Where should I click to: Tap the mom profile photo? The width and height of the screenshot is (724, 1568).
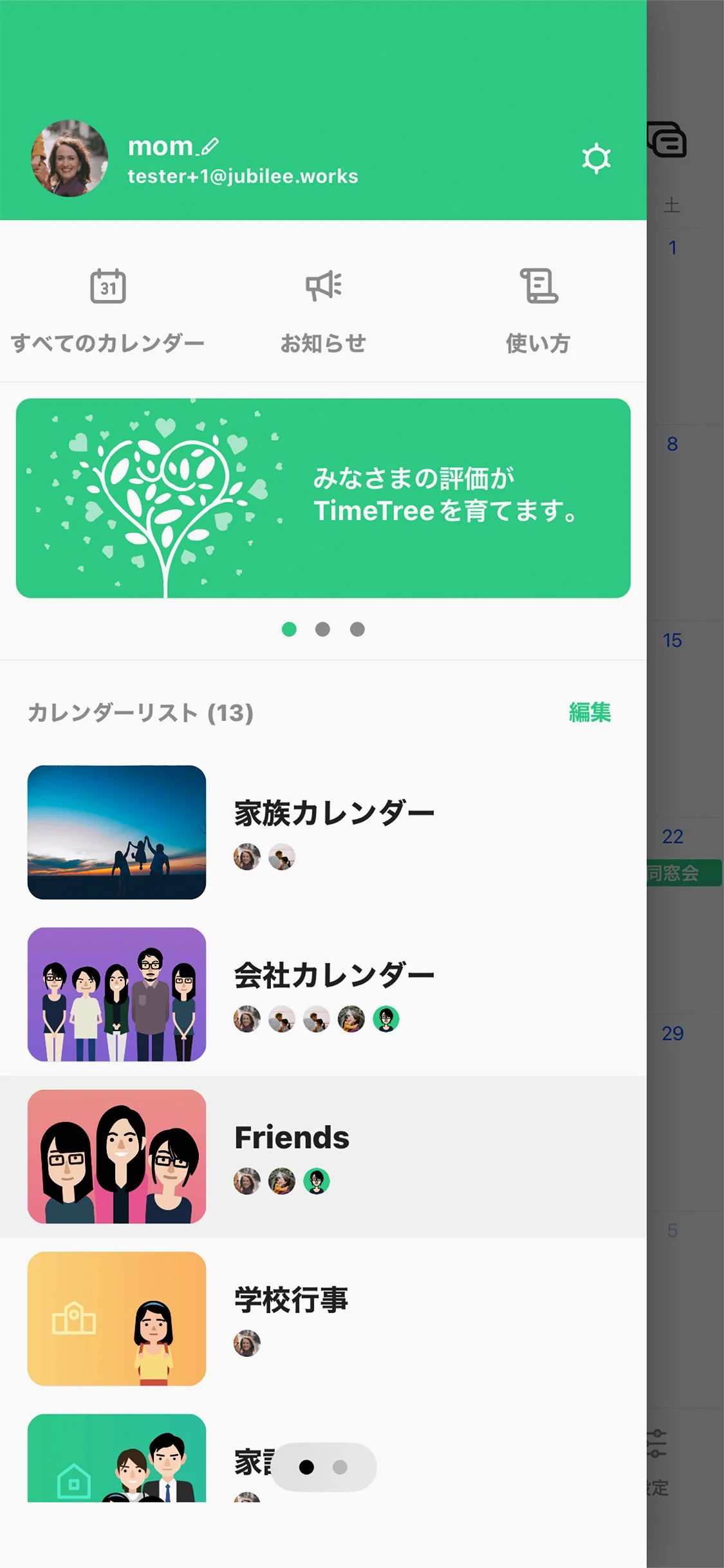point(70,158)
